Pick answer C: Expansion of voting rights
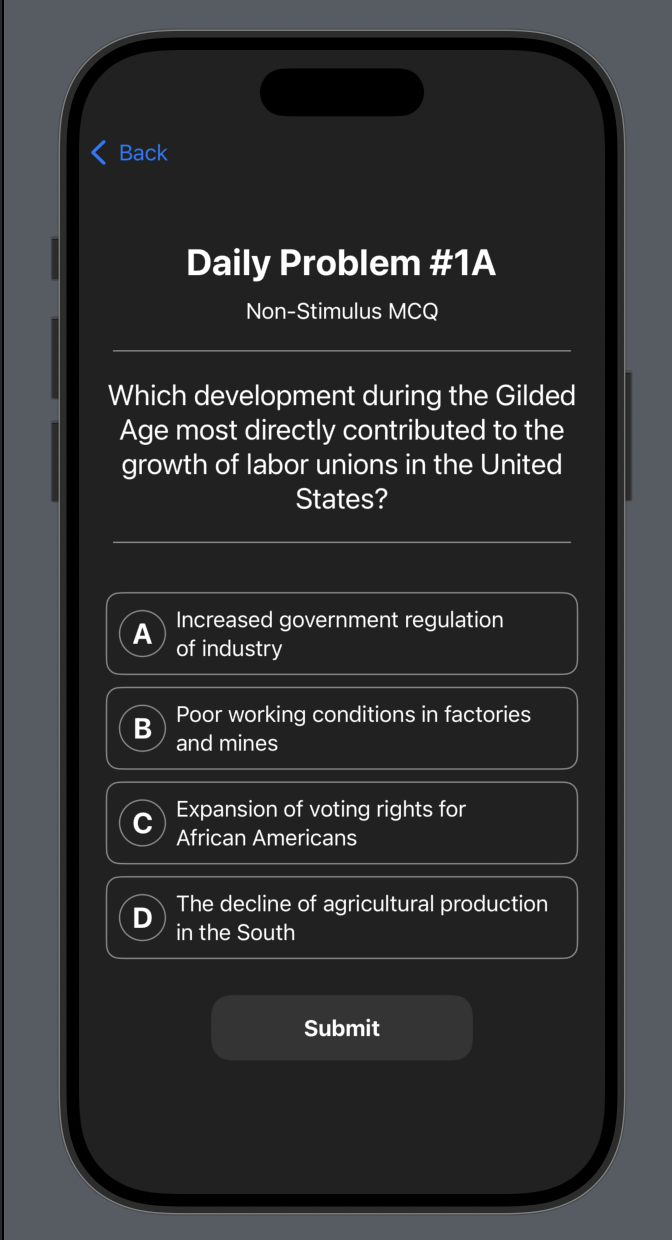Image resolution: width=672 pixels, height=1240 pixels. point(341,823)
